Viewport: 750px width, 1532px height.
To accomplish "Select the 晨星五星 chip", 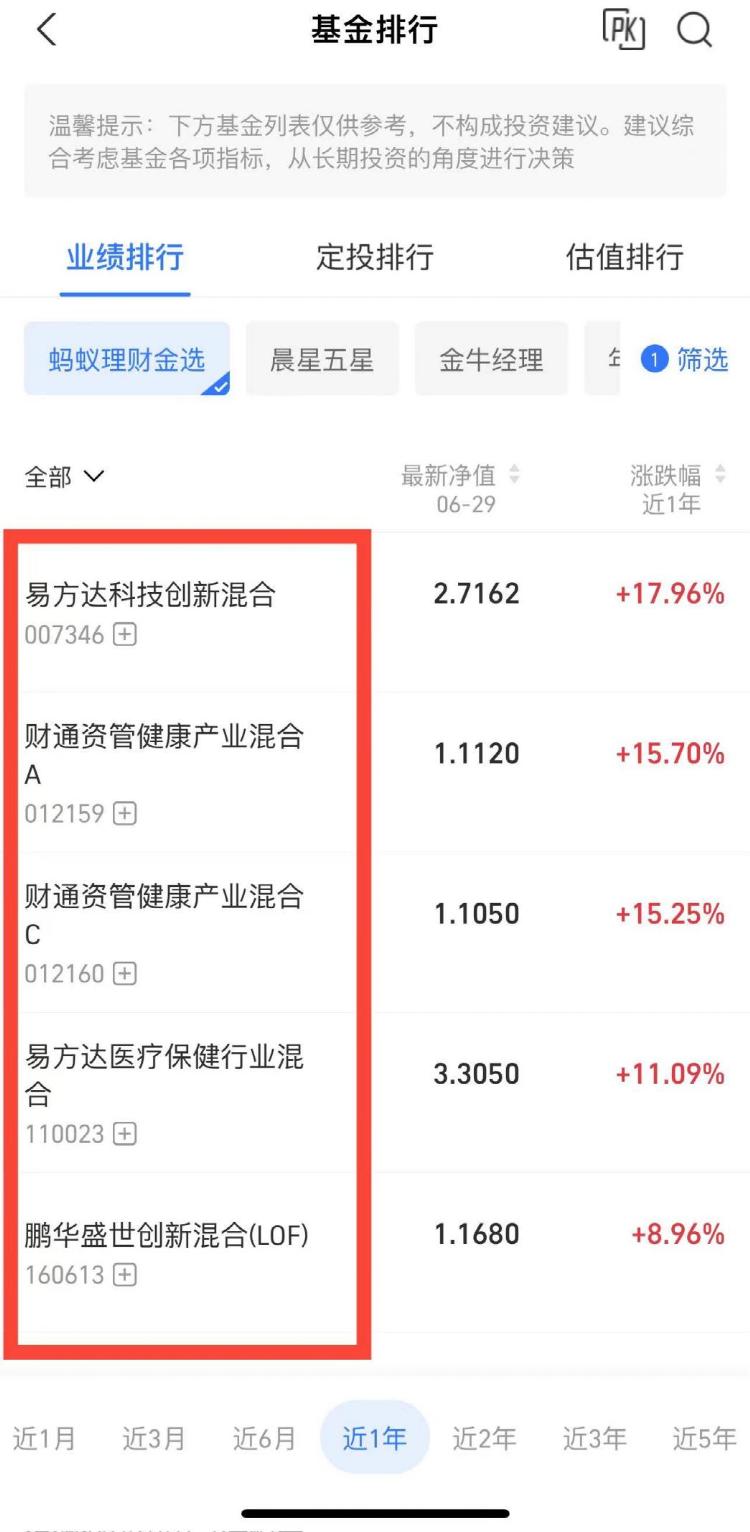I will [322, 359].
